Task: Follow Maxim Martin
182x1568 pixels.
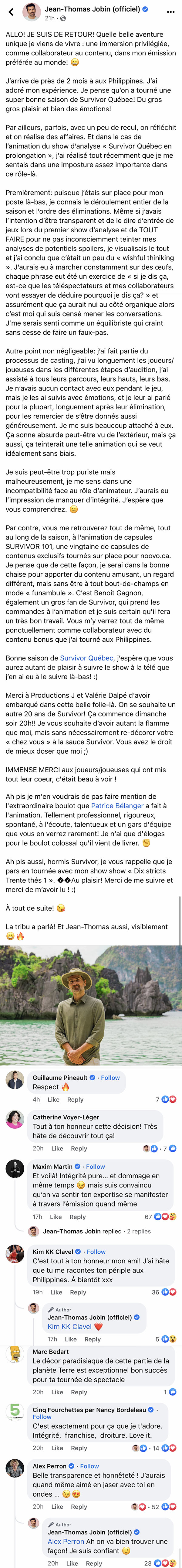Action: [96, 1166]
